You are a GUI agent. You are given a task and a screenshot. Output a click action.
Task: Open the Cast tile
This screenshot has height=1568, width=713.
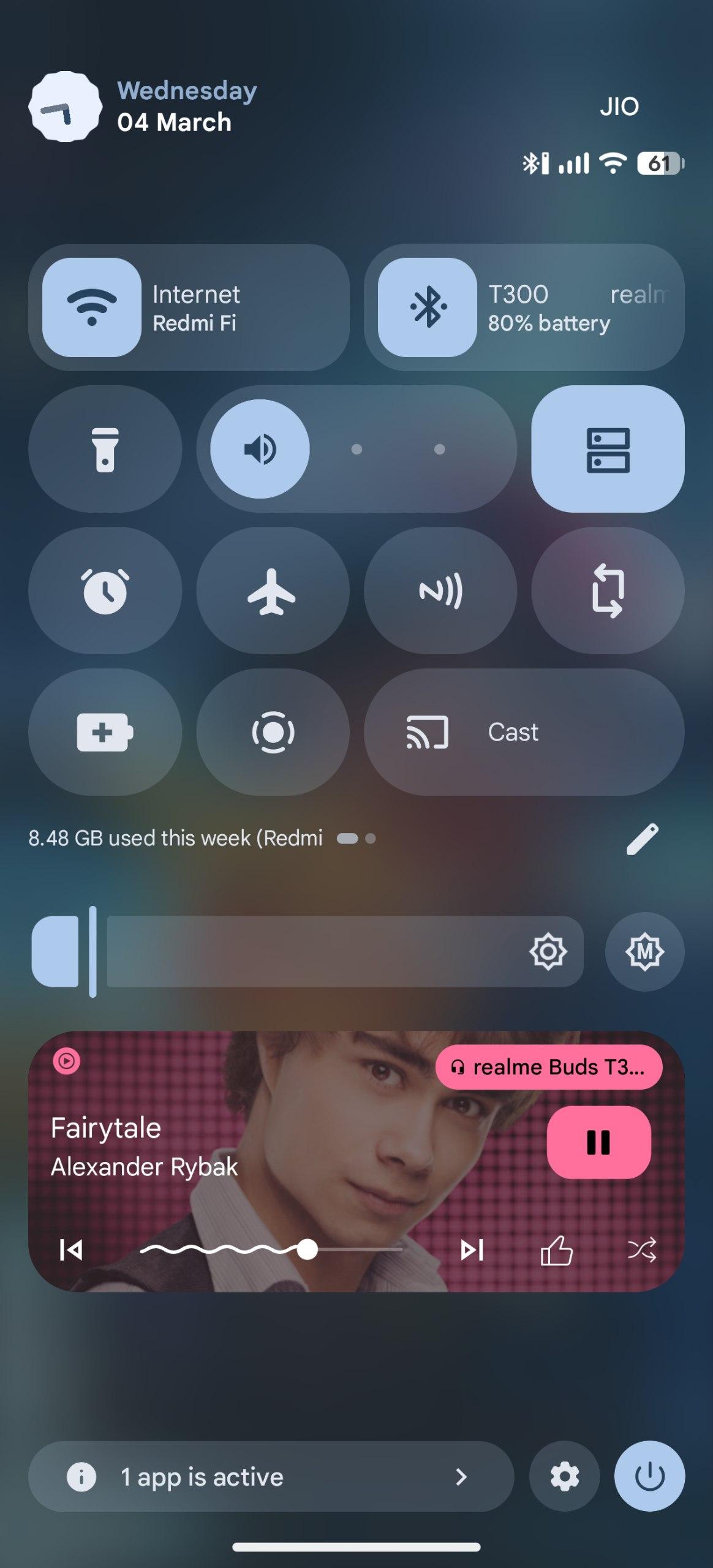(524, 732)
